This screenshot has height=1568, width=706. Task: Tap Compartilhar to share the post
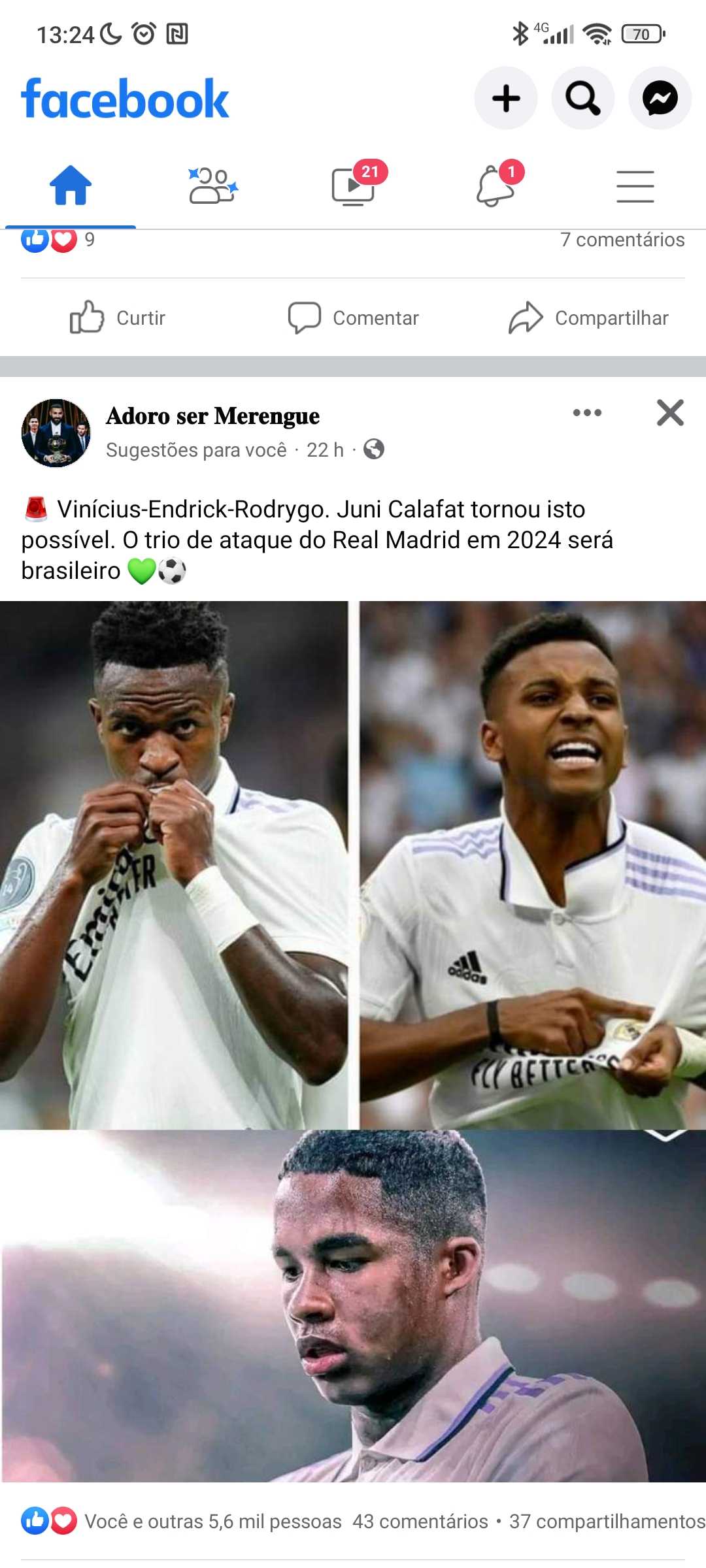point(592,318)
